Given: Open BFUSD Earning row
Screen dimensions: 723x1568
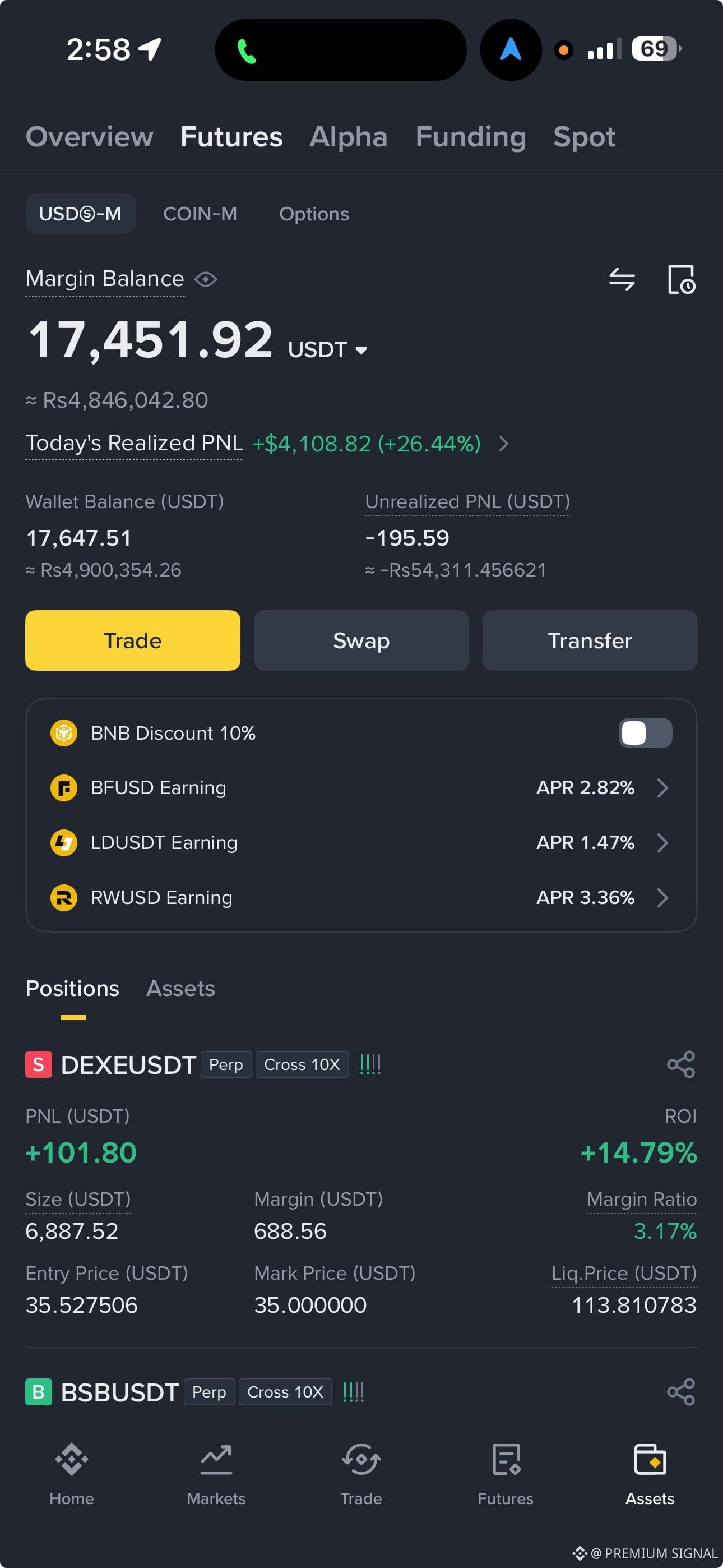Looking at the screenshot, I should pyautogui.click(x=361, y=788).
